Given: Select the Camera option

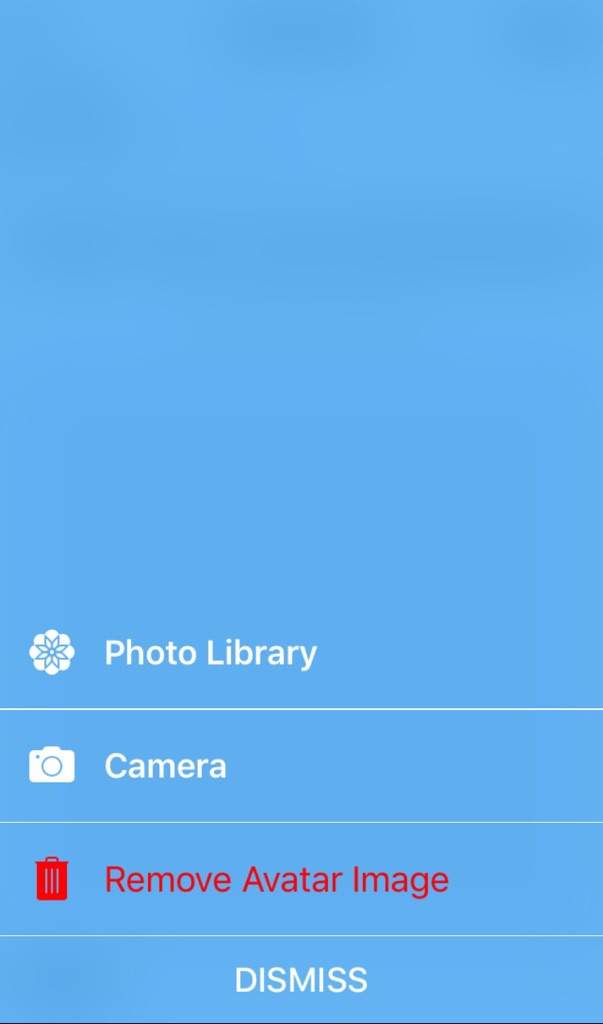Looking at the screenshot, I should (x=165, y=766).
